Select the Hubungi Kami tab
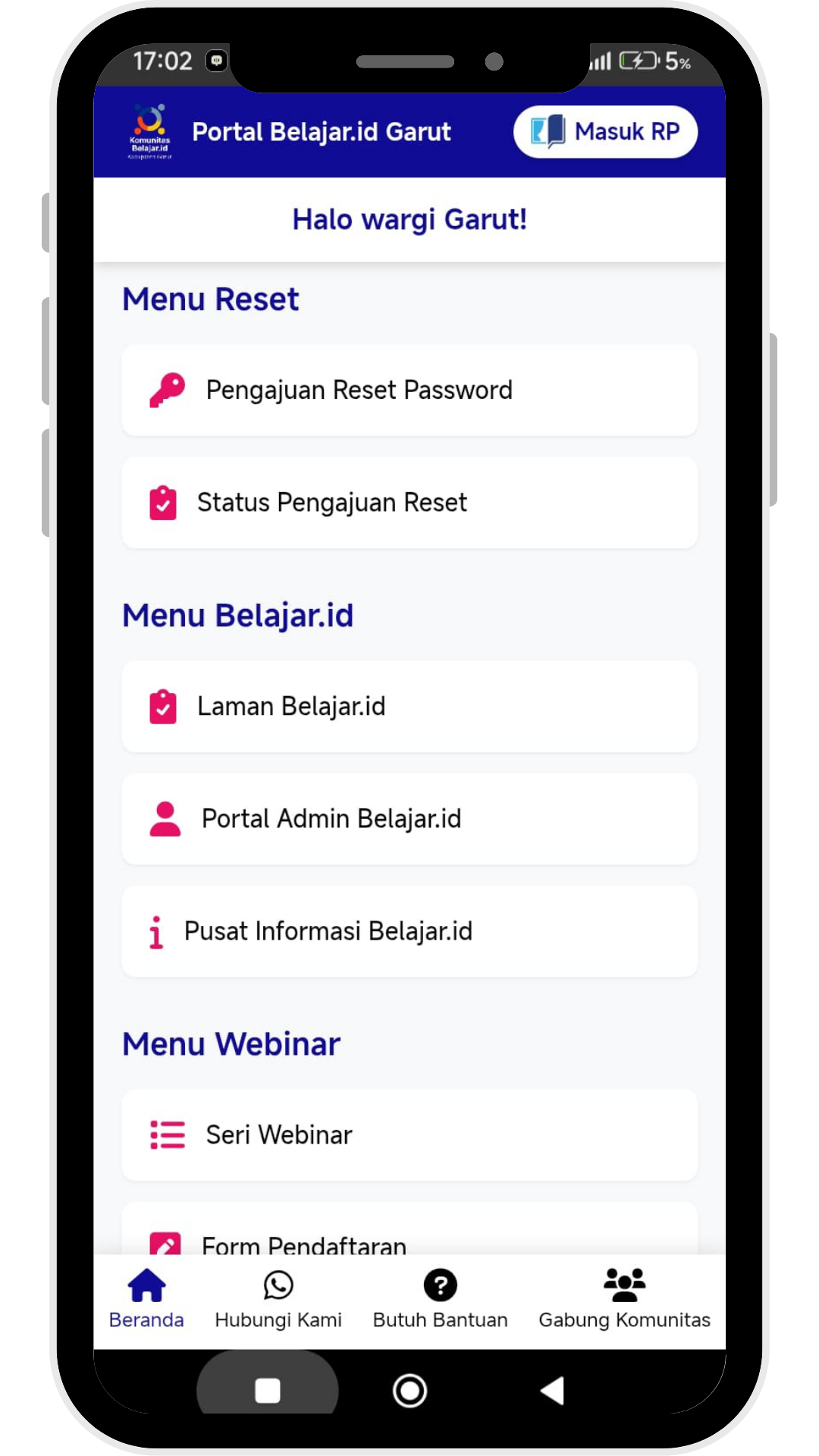This screenshot has height=1456, width=819. pos(278,1299)
